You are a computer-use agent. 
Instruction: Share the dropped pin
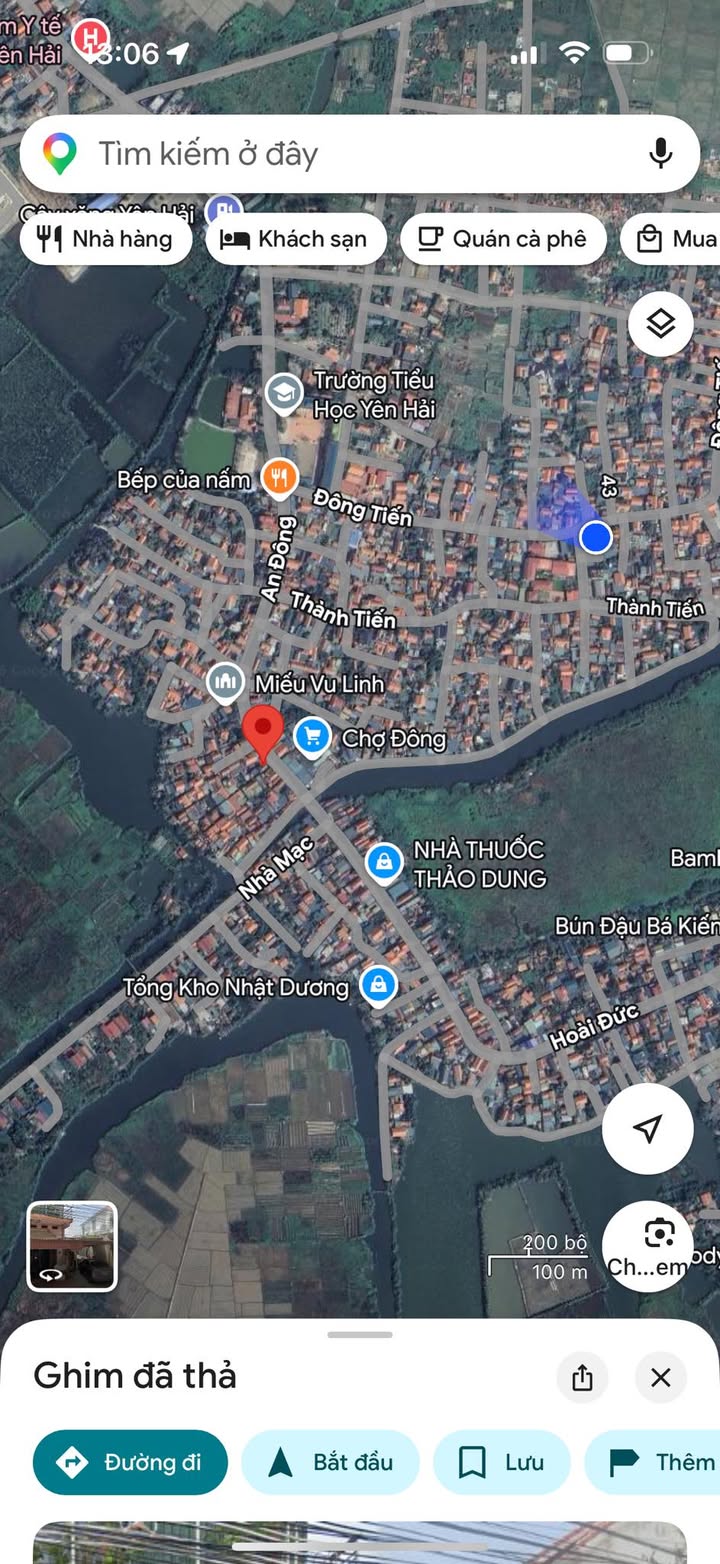(x=582, y=1378)
